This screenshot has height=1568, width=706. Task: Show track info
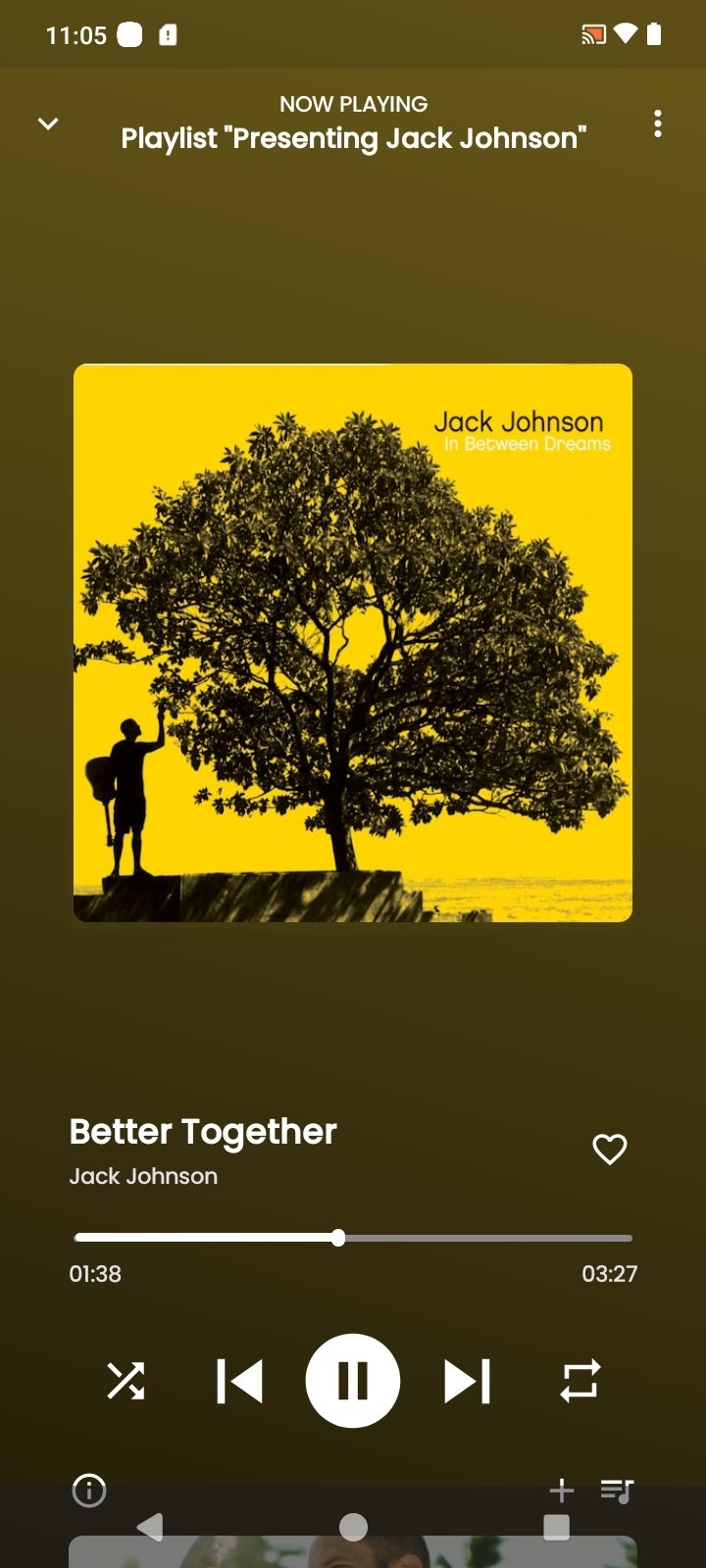click(x=89, y=1491)
